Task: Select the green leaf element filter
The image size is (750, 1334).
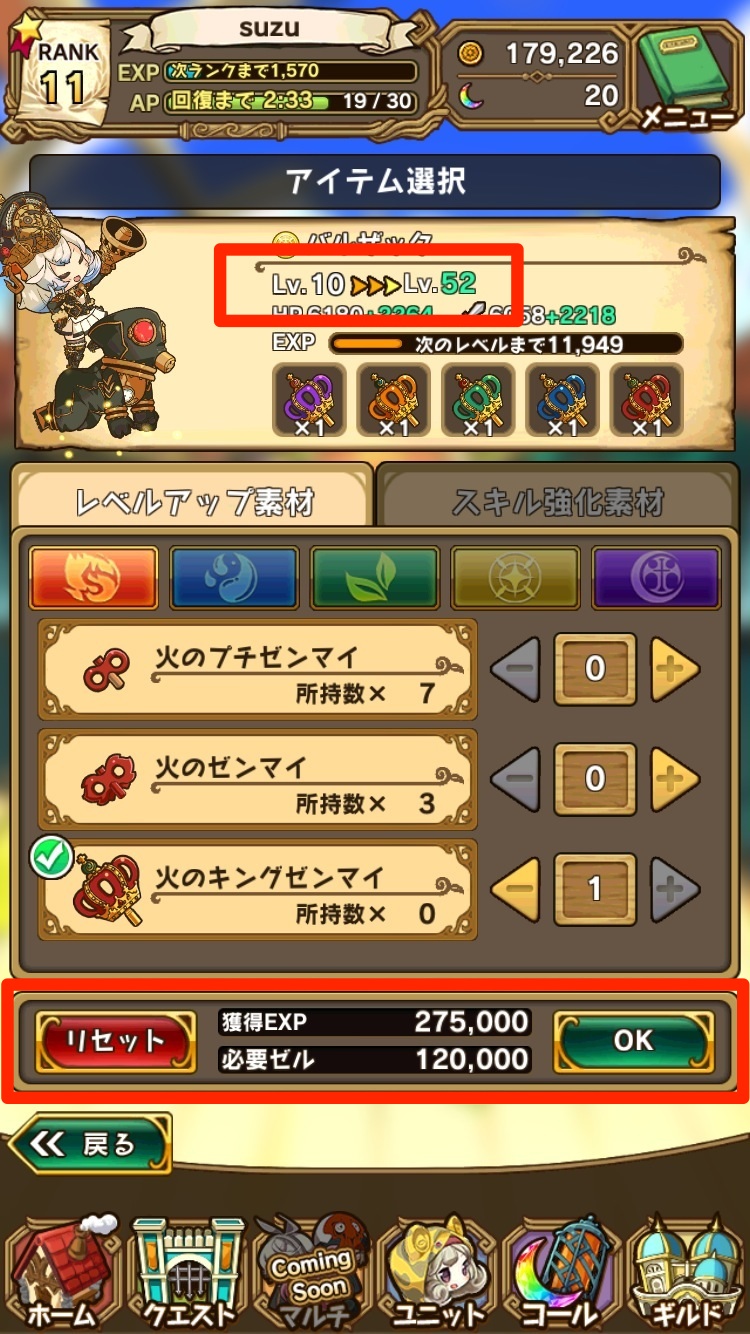Action: pos(374,578)
